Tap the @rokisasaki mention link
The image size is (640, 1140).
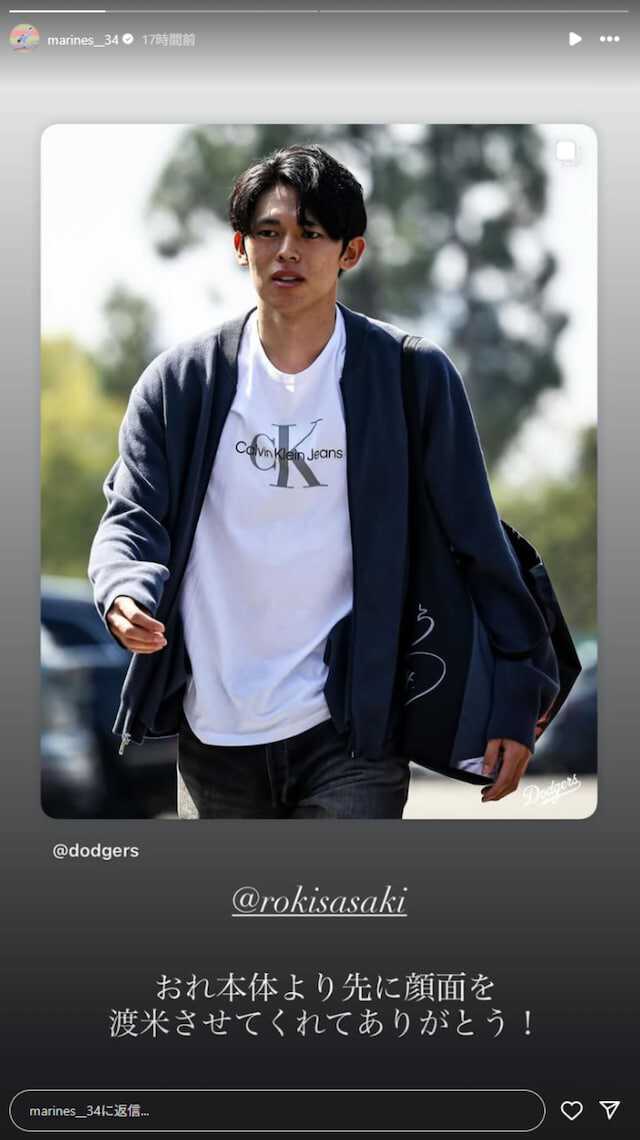pos(319,901)
